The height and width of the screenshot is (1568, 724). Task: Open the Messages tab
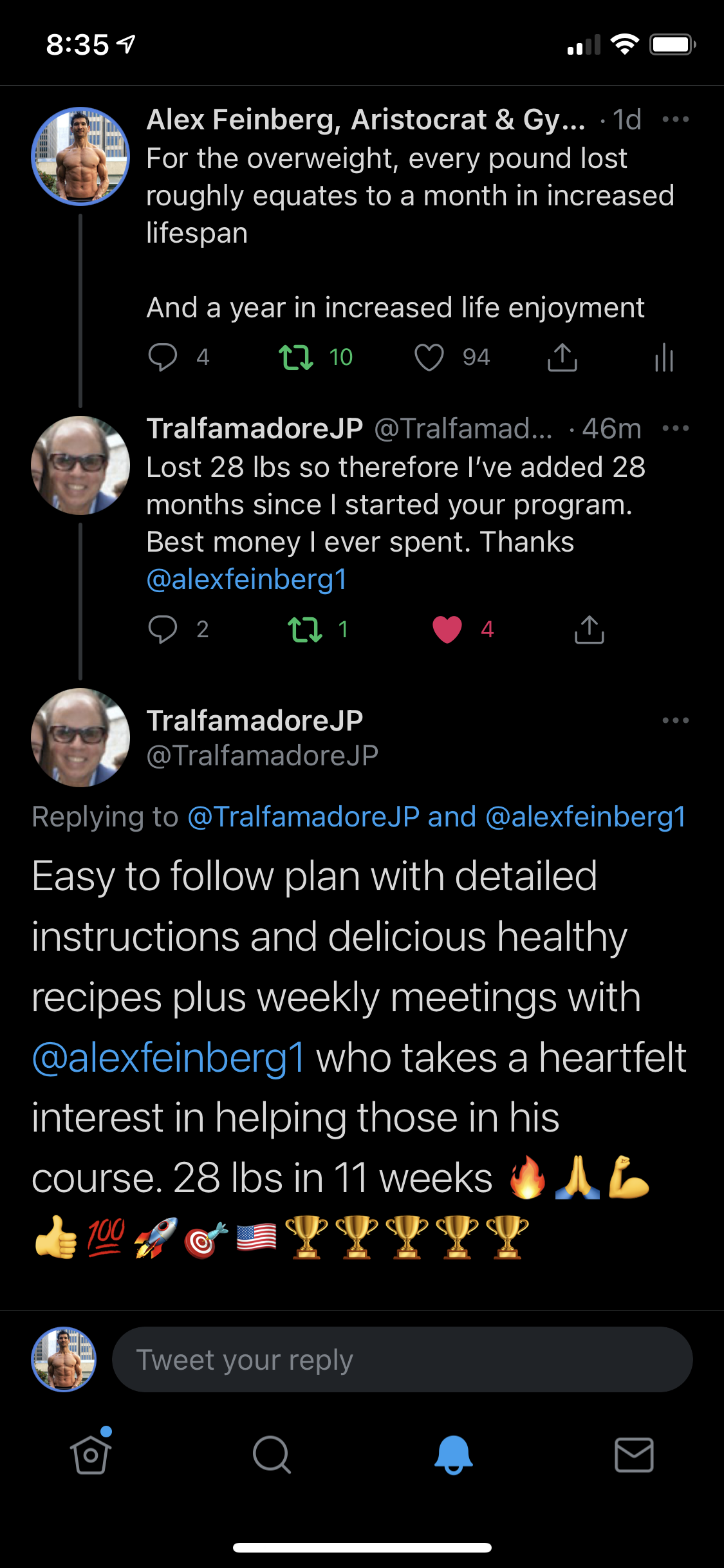pos(634,1455)
